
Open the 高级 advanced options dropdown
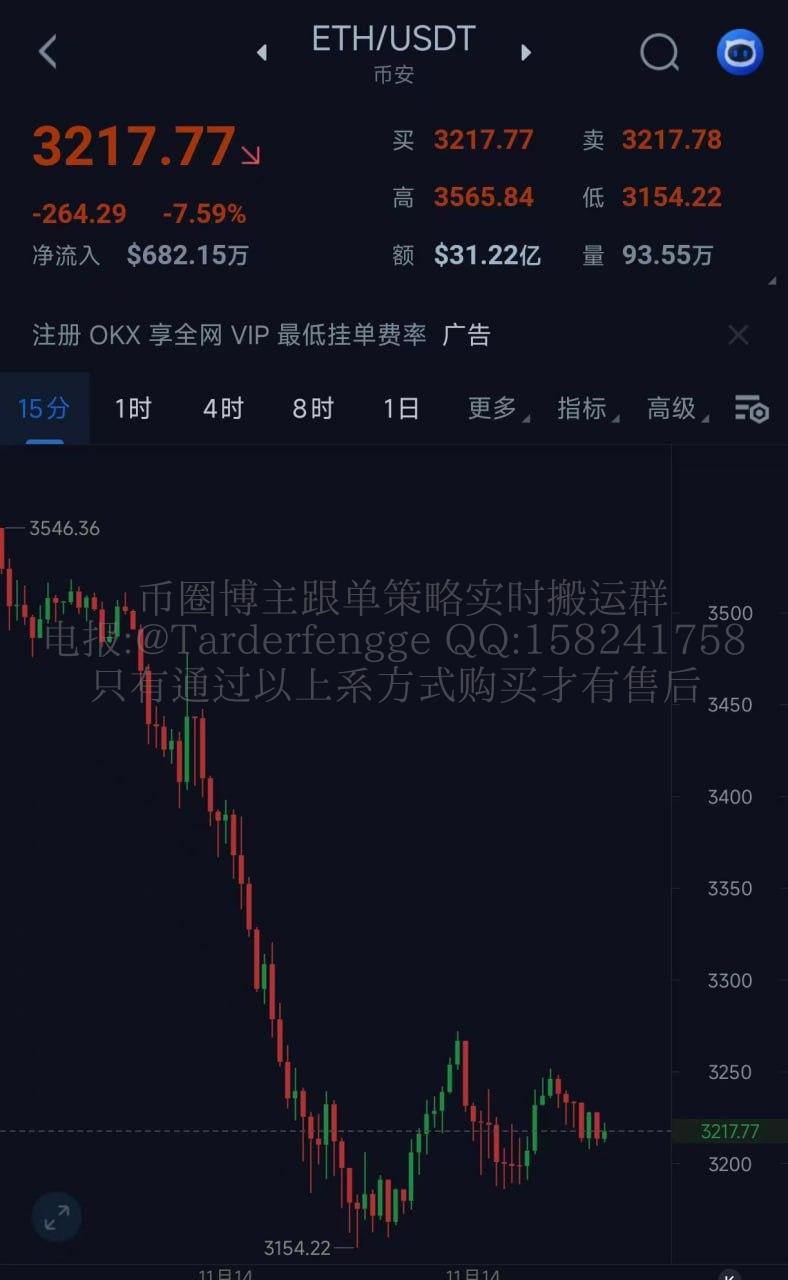[x=674, y=408]
